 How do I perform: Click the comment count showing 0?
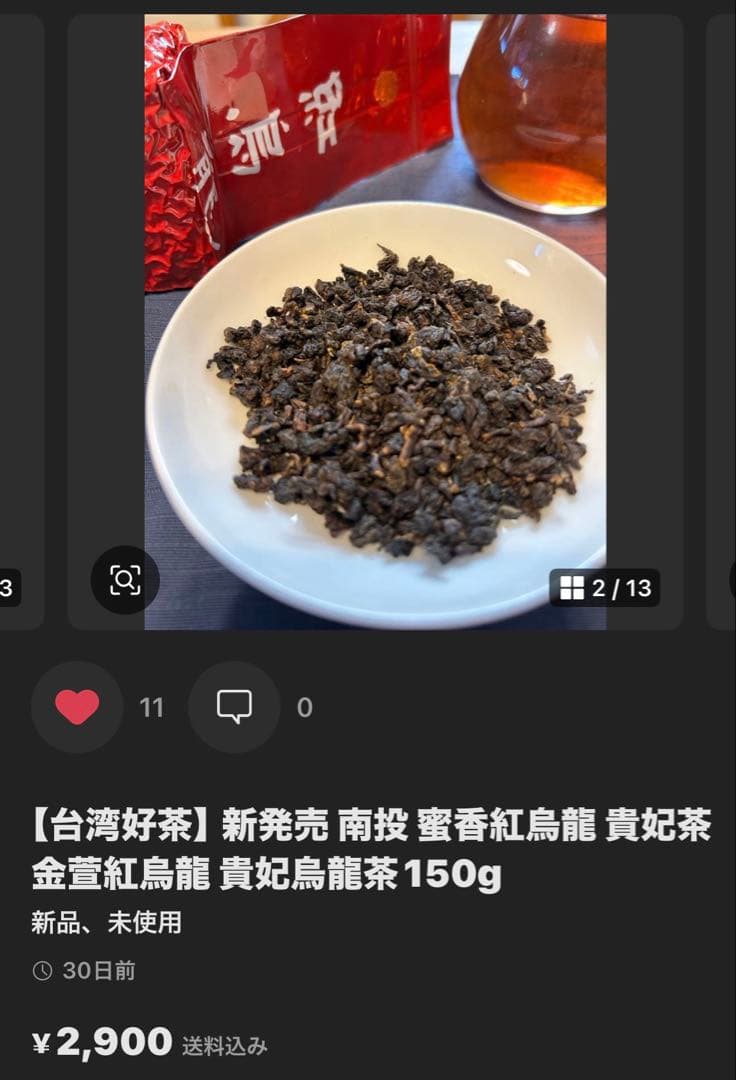tap(307, 707)
